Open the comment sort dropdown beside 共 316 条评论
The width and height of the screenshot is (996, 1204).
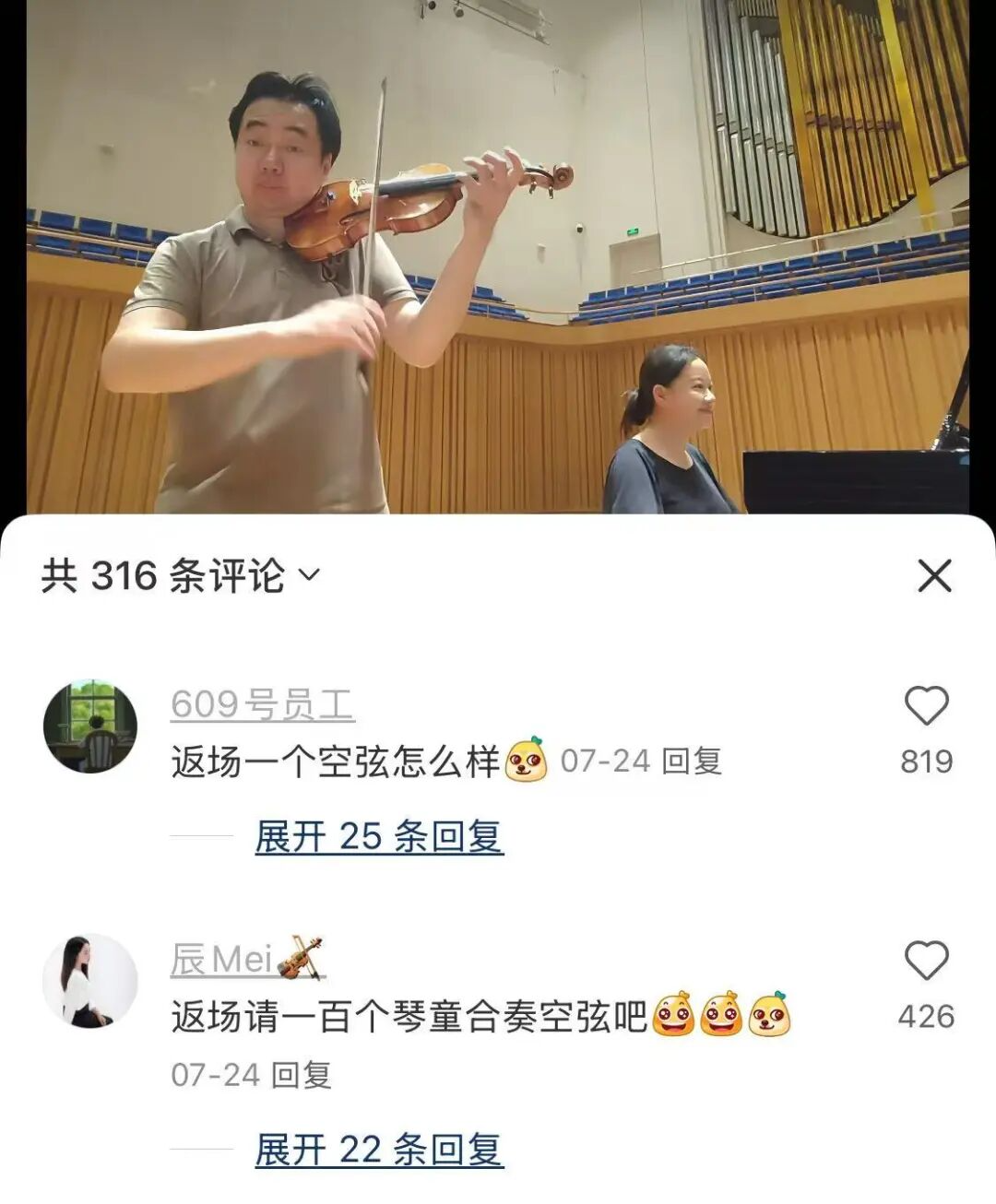tap(310, 576)
